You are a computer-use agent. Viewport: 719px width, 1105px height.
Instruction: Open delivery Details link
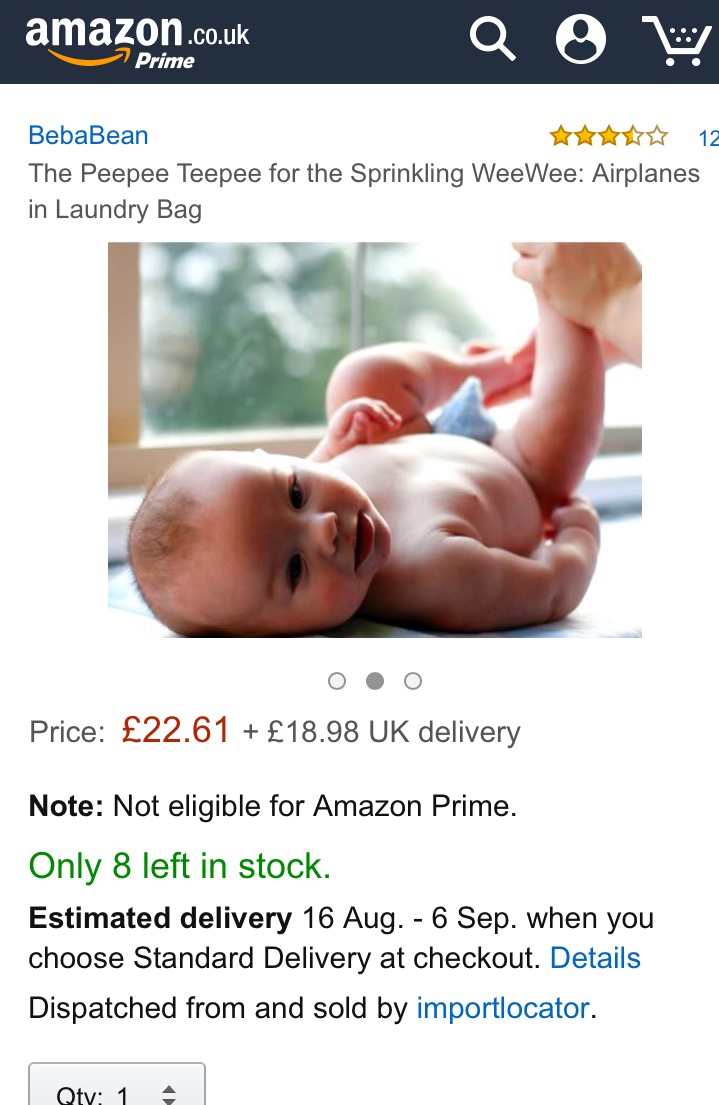click(x=595, y=958)
